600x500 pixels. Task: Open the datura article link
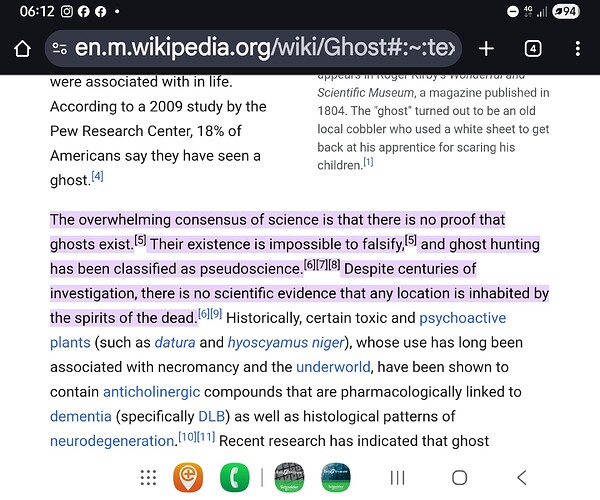pyautogui.click(x=174, y=342)
